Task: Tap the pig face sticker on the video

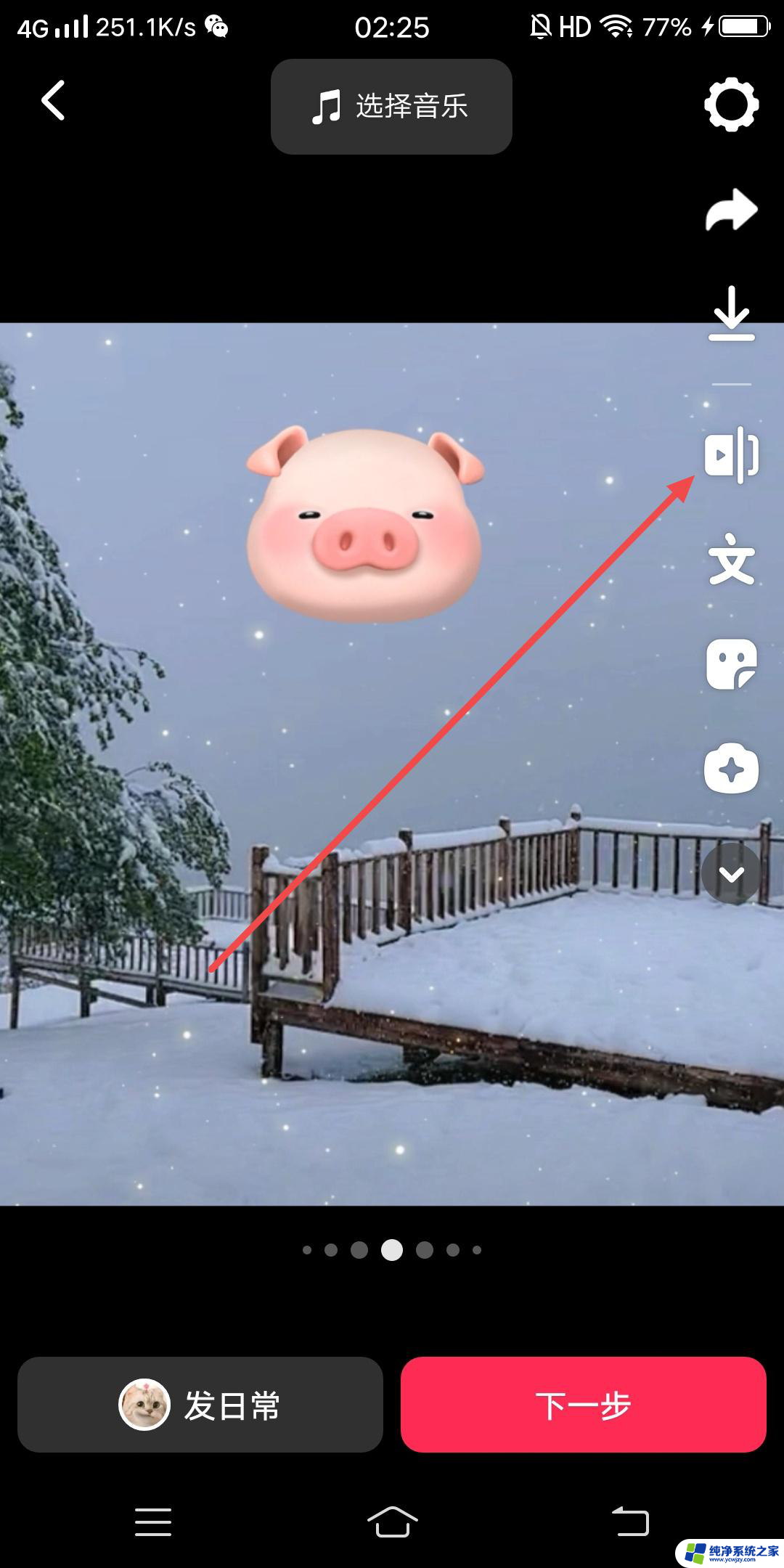Action: tap(364, 524)
